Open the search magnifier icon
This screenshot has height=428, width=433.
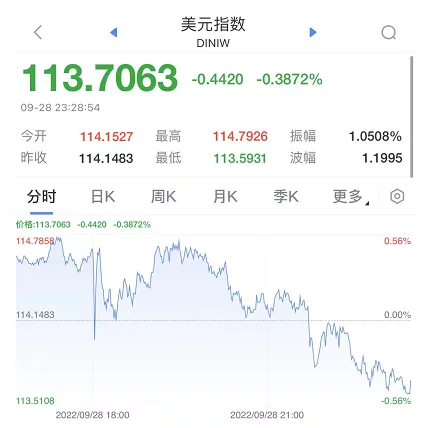coord(389,33)
